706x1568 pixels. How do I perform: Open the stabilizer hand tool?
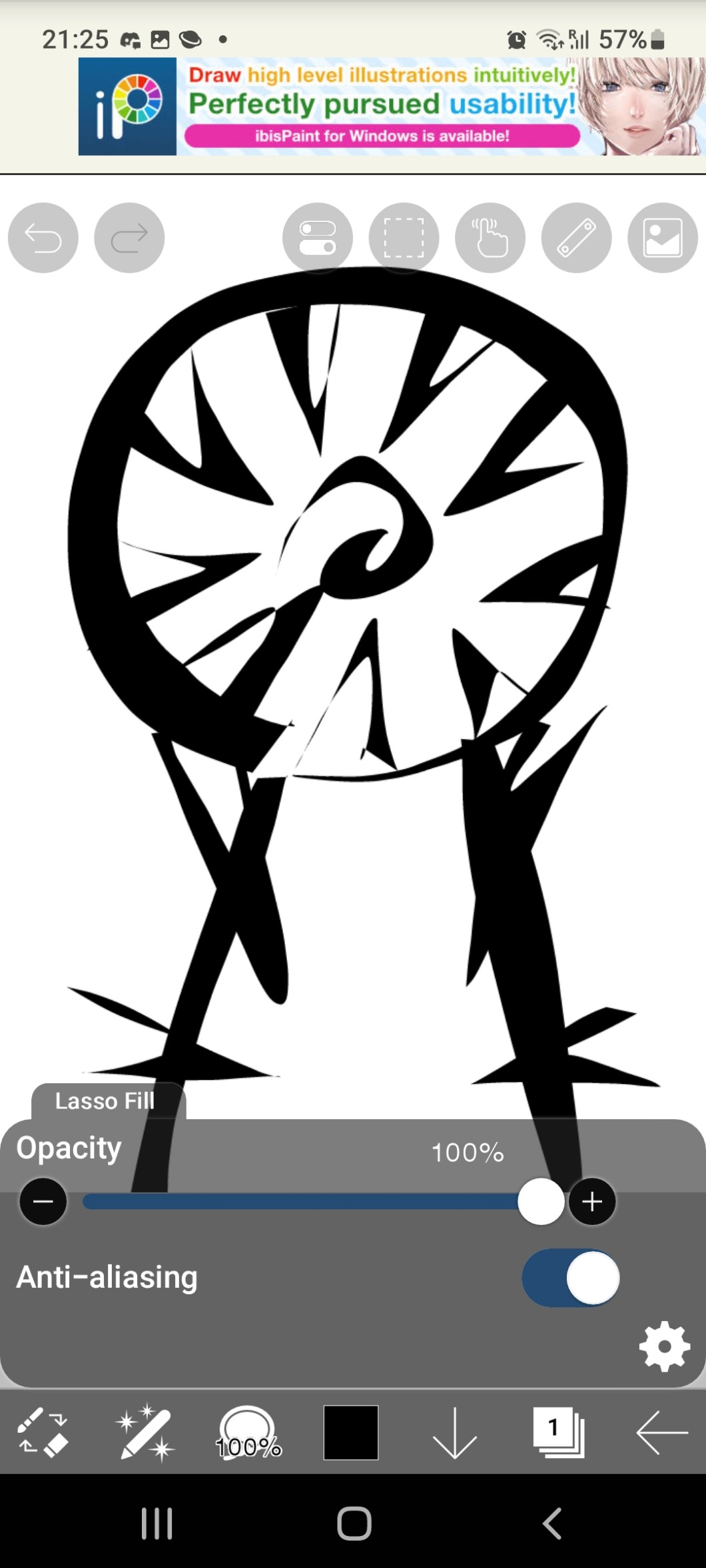point(490,238)
